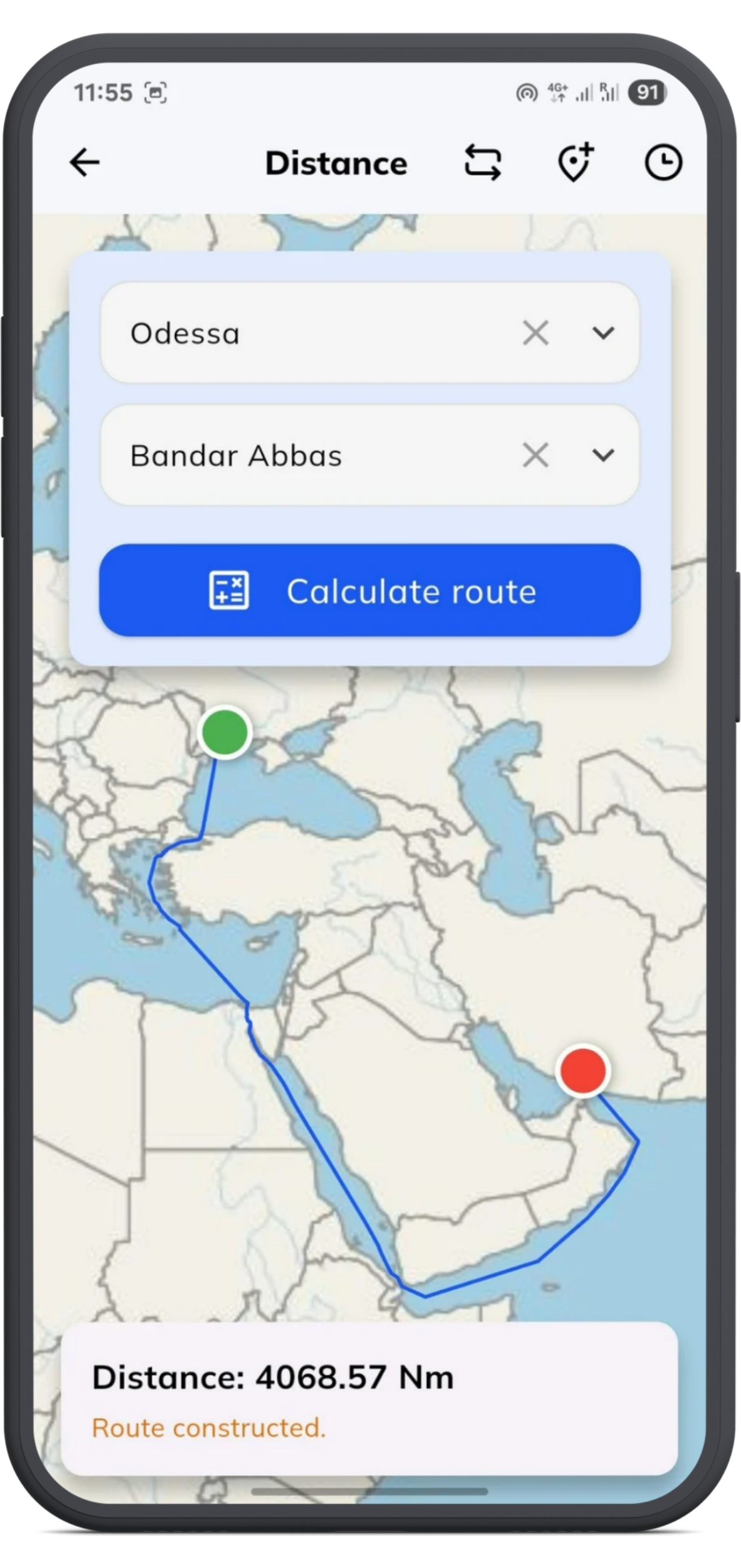Select the green Odessa map marker
The width and height of the screenshot is (741, 1568).
225,733
